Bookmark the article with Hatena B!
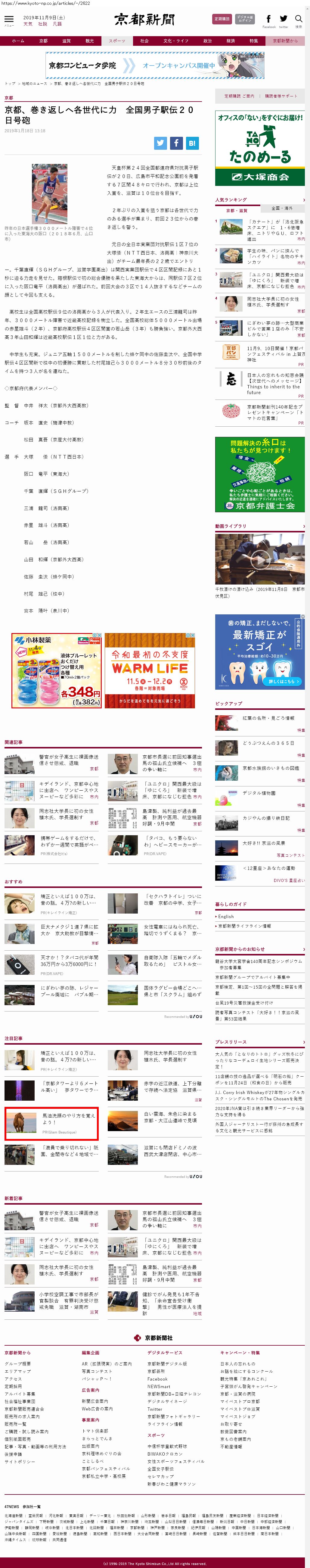310x1568 pixels. point(192,143)
